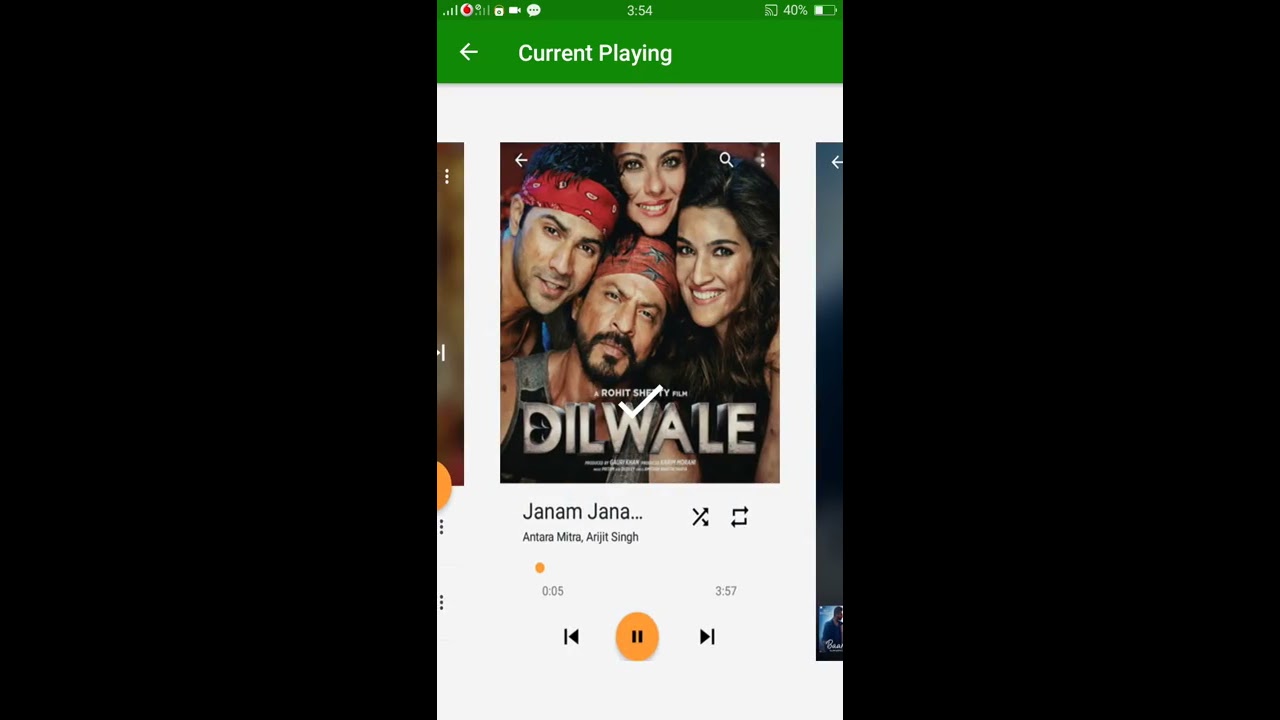Skip to the next track

(707, 637)
